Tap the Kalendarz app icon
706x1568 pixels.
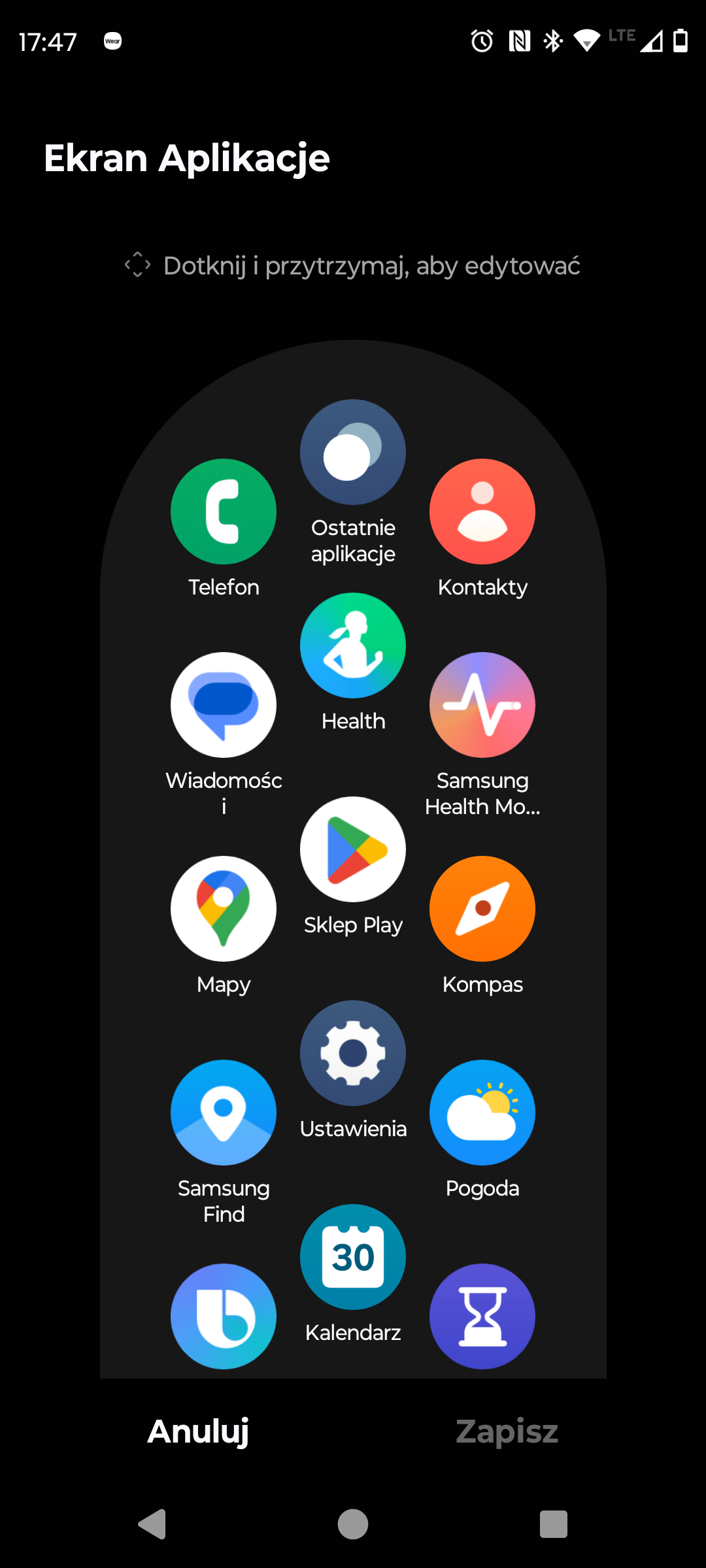coord(353,1257)
